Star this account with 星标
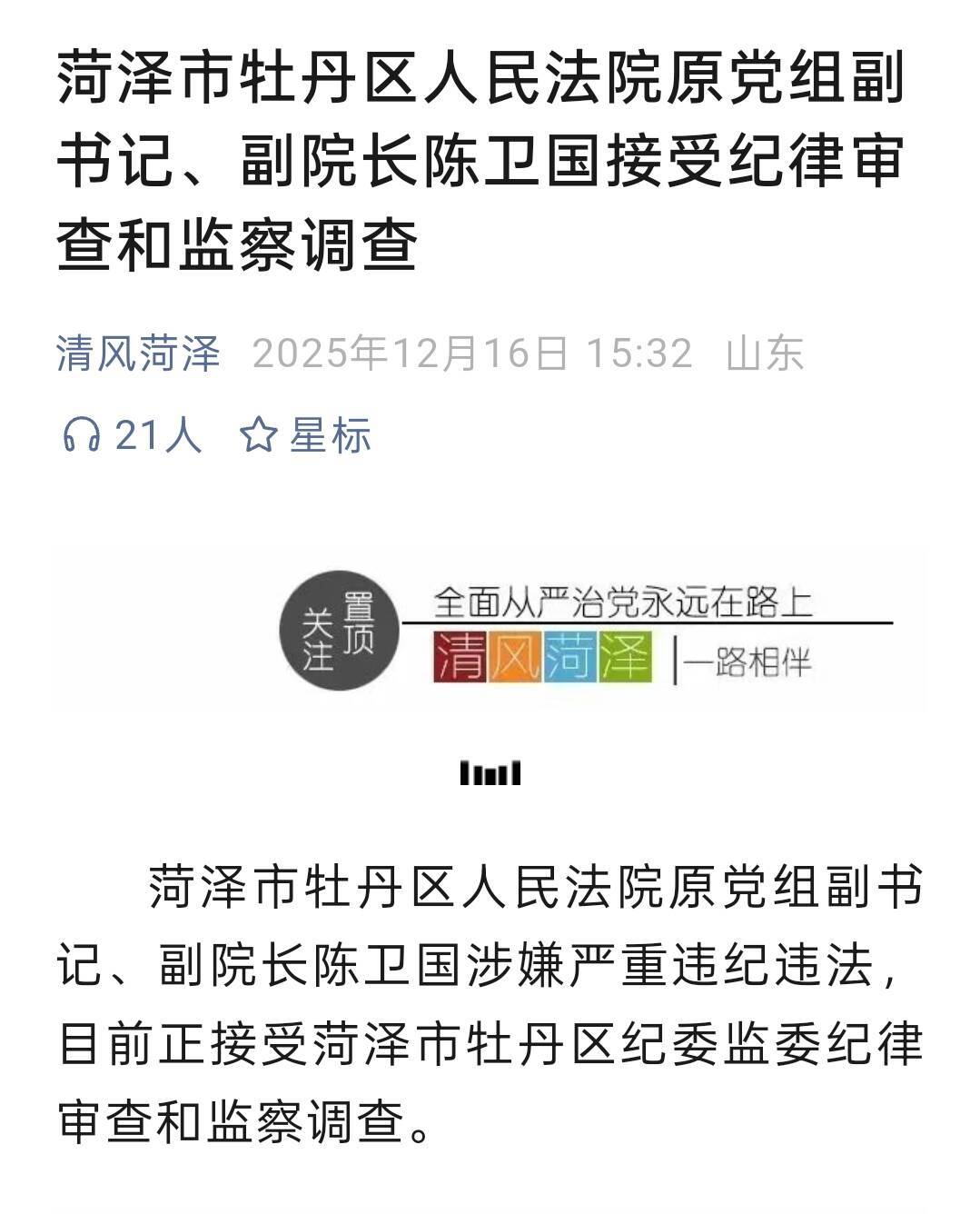Viewport: 980px width, 1214px height. [307, 434]
